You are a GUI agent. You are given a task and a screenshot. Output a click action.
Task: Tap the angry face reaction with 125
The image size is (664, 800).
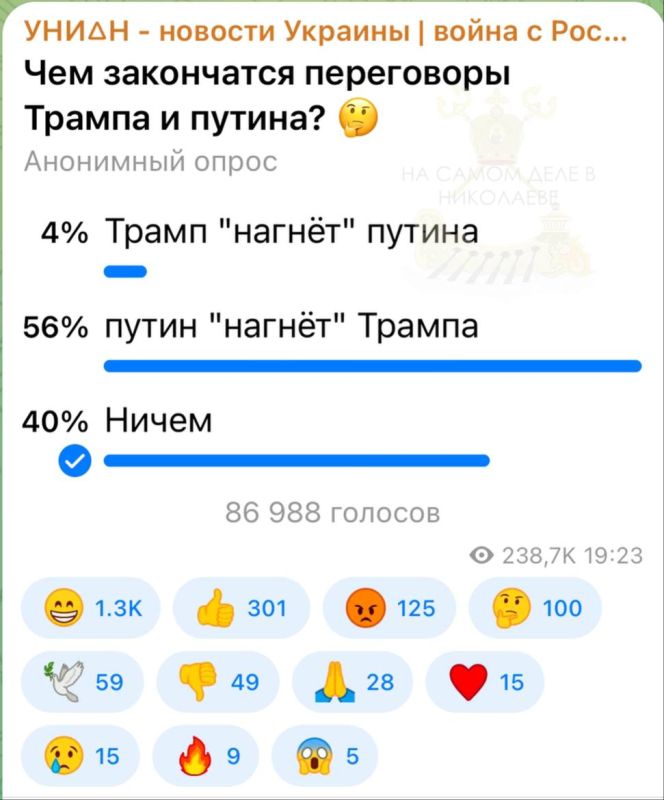(x=388, y=609)
